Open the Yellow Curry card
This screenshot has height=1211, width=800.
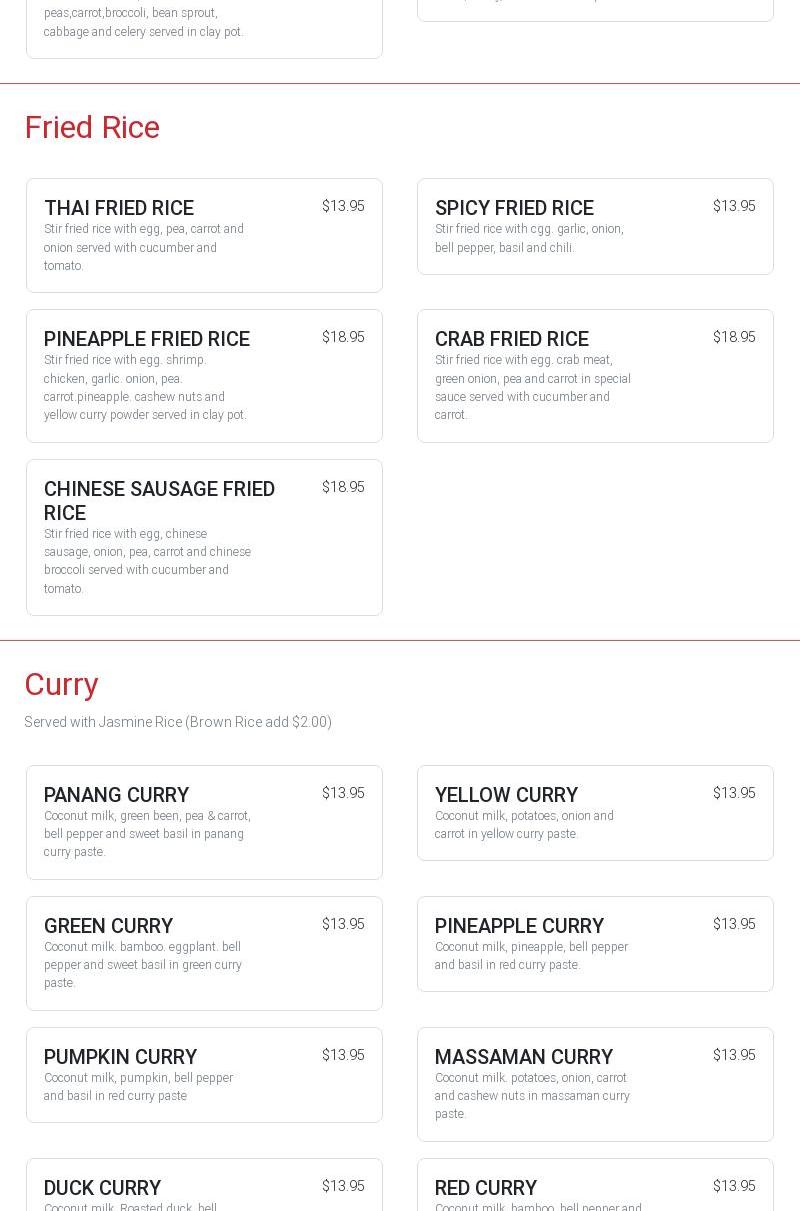coord(595,813)
